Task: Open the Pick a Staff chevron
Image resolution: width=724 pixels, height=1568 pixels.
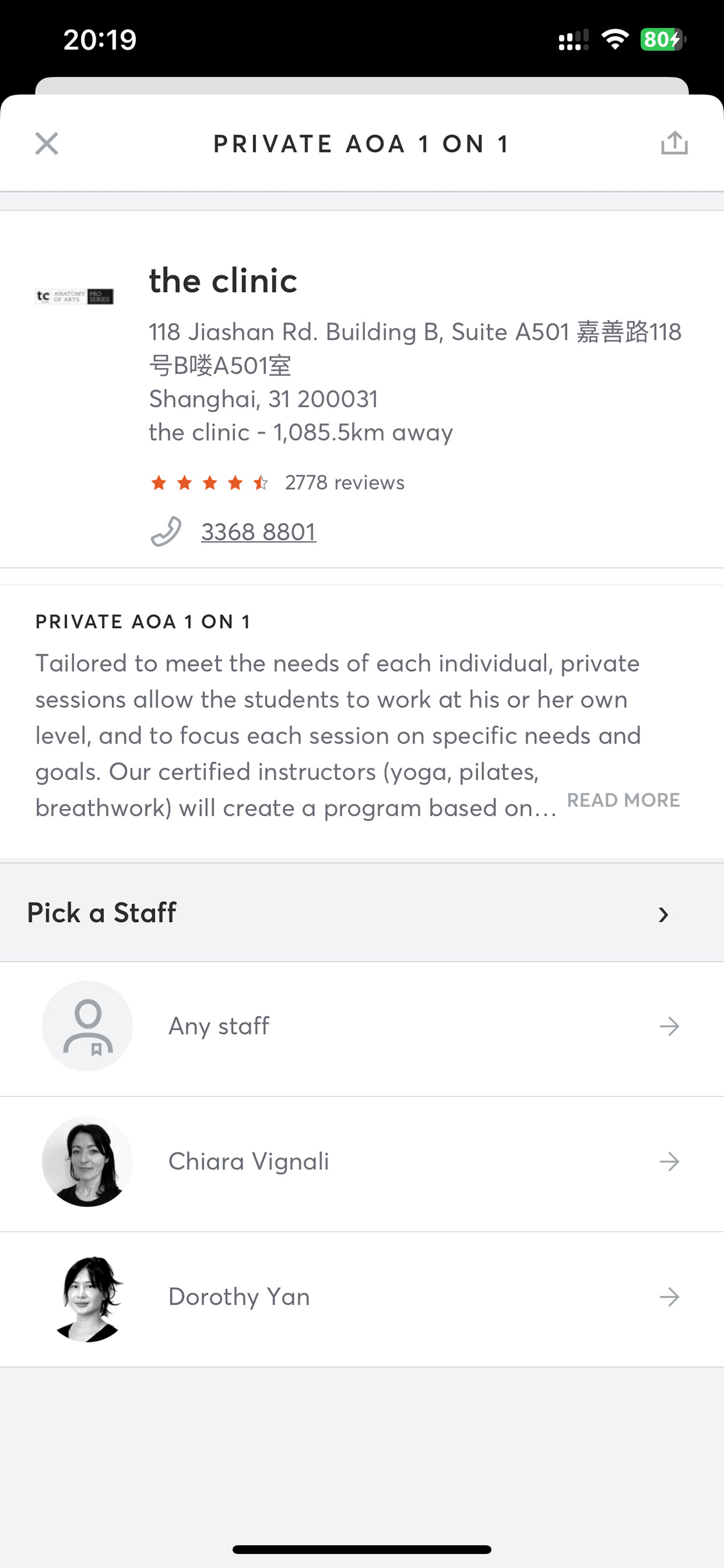Action: pyautogui.click(x=663, y=914)
